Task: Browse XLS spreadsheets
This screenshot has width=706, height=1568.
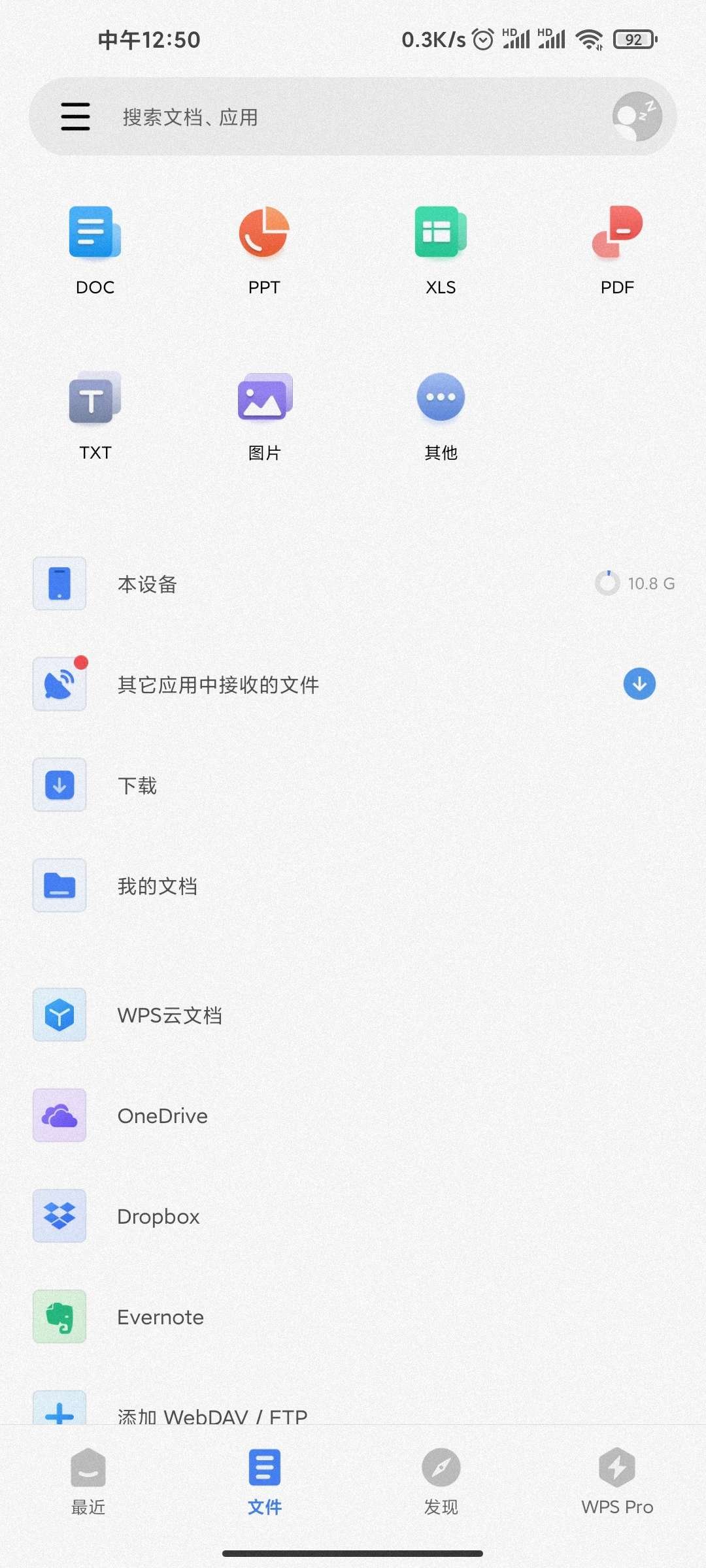Action: click(x=441, y=250)
